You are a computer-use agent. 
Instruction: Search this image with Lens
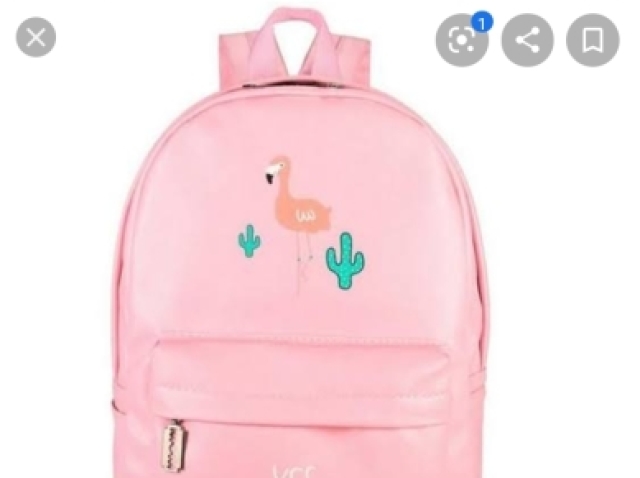tap(462, 41)
